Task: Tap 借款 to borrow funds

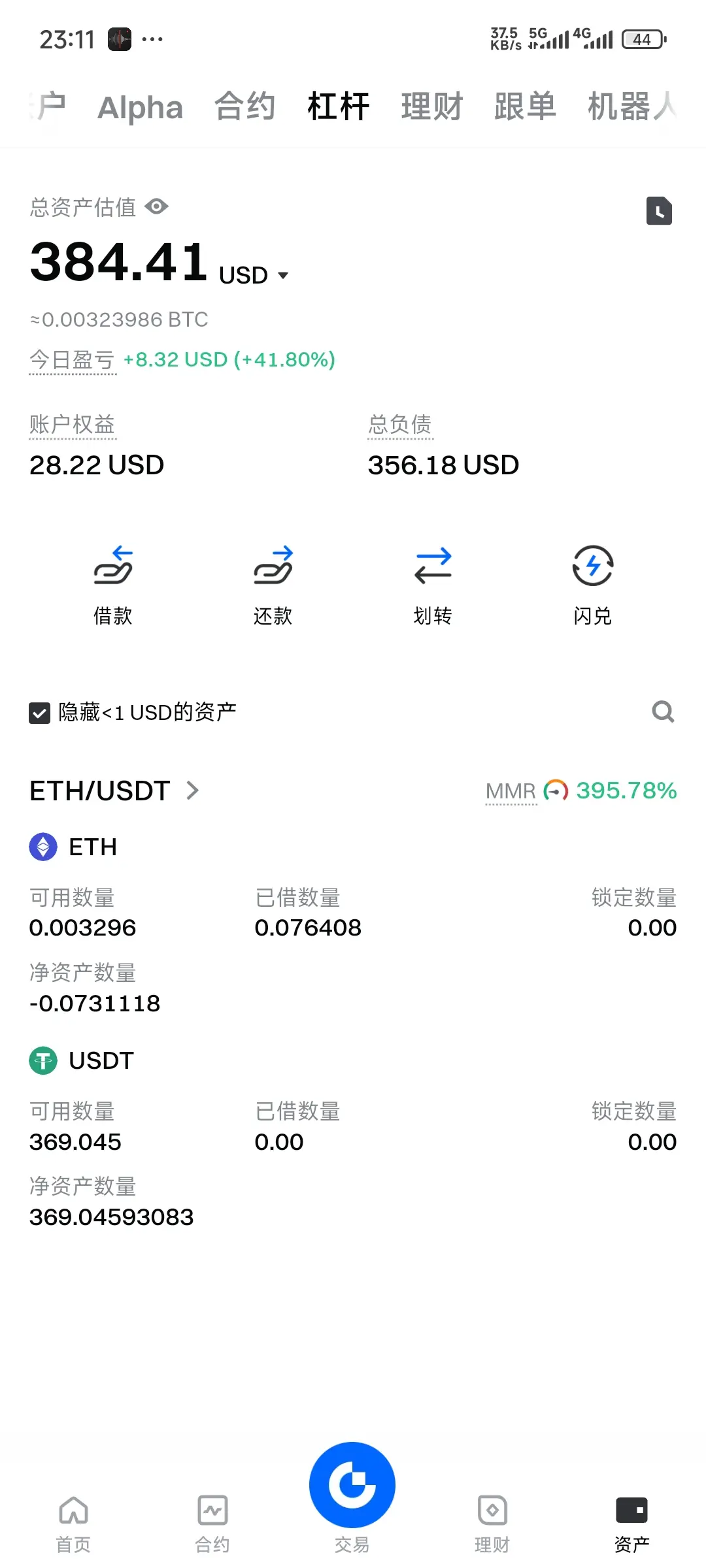Action: (x=113, y=585)
